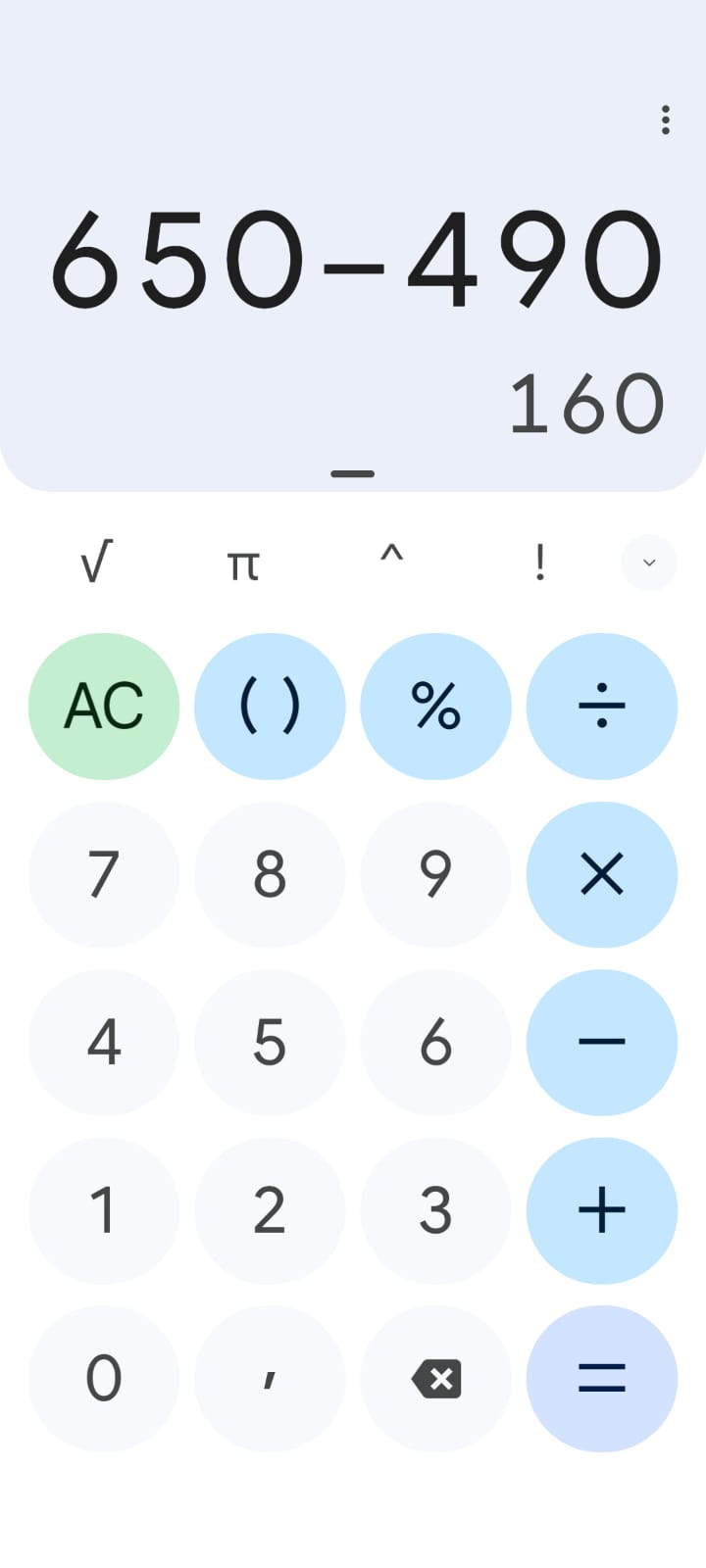706x1568 pixels.
Task: Enter digit 5
Action: [x=270, y=1042]
